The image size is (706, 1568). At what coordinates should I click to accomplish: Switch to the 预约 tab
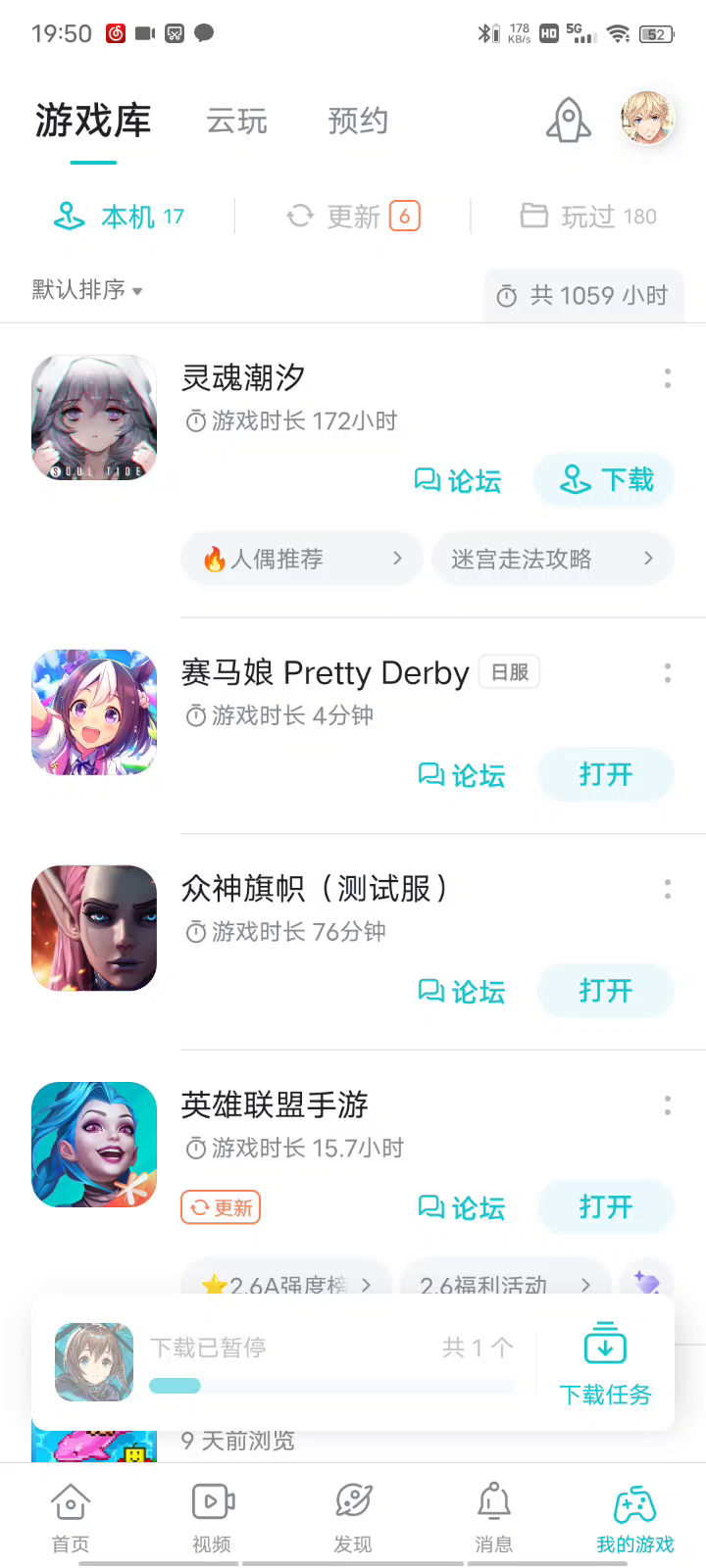(x=358, y=122)
